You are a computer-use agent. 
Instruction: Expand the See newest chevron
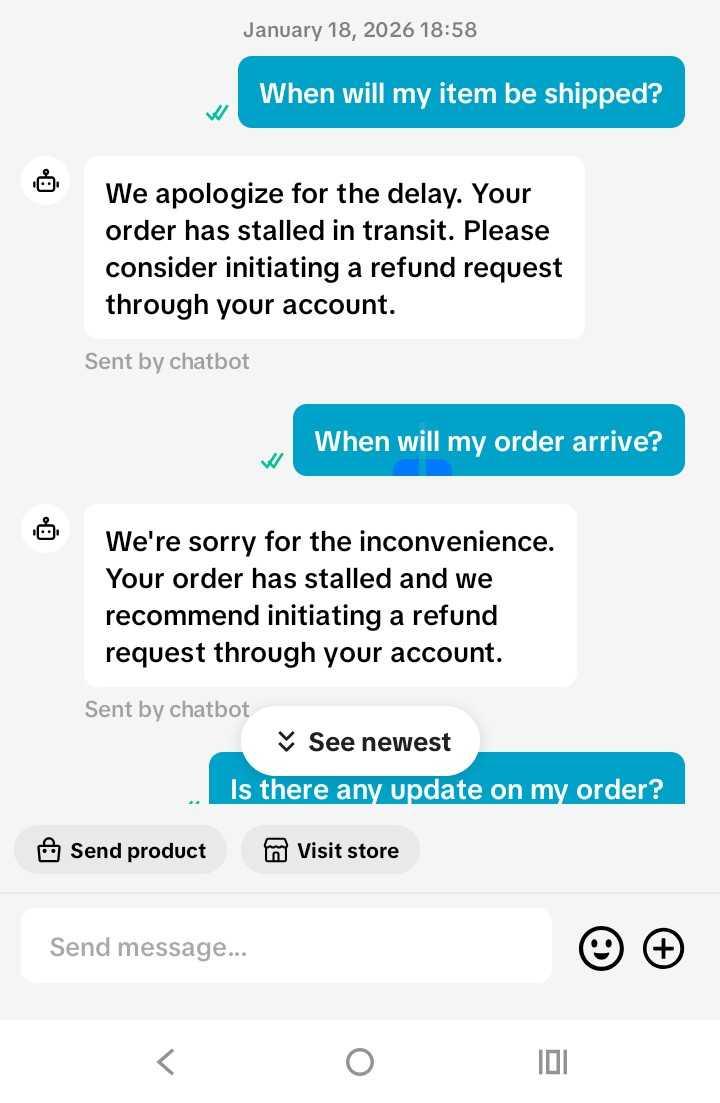tap(287, 741)
